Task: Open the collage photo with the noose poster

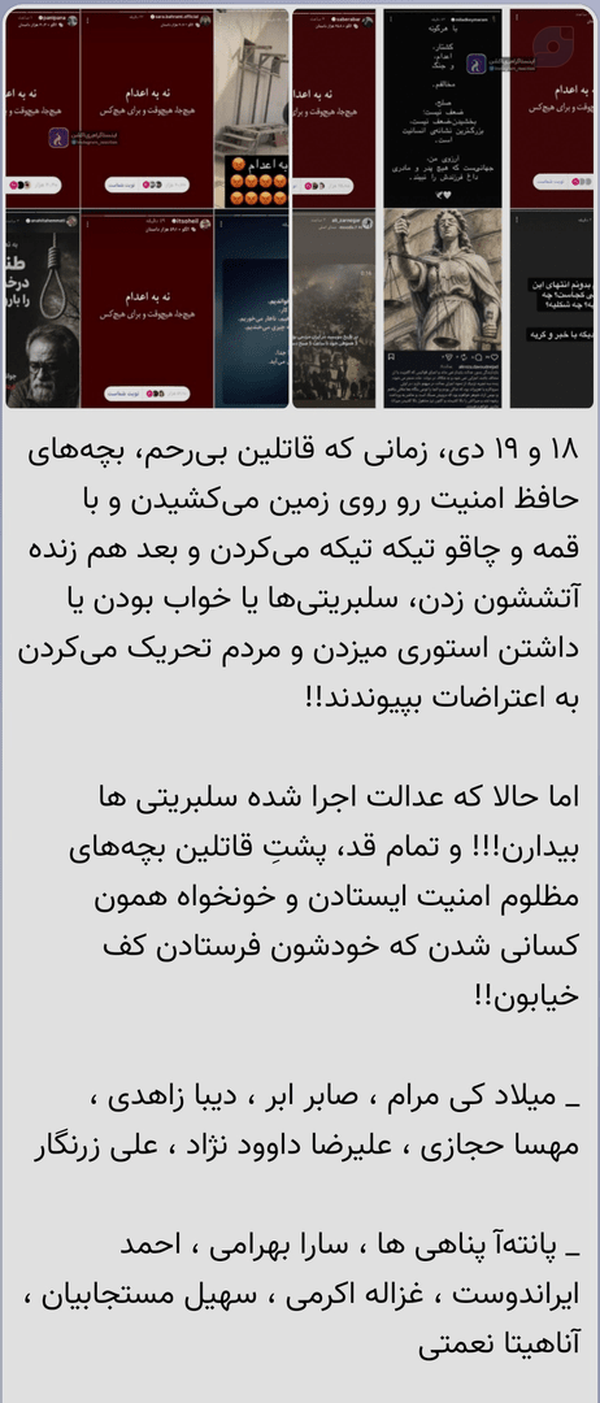Action: coord(43,309)
